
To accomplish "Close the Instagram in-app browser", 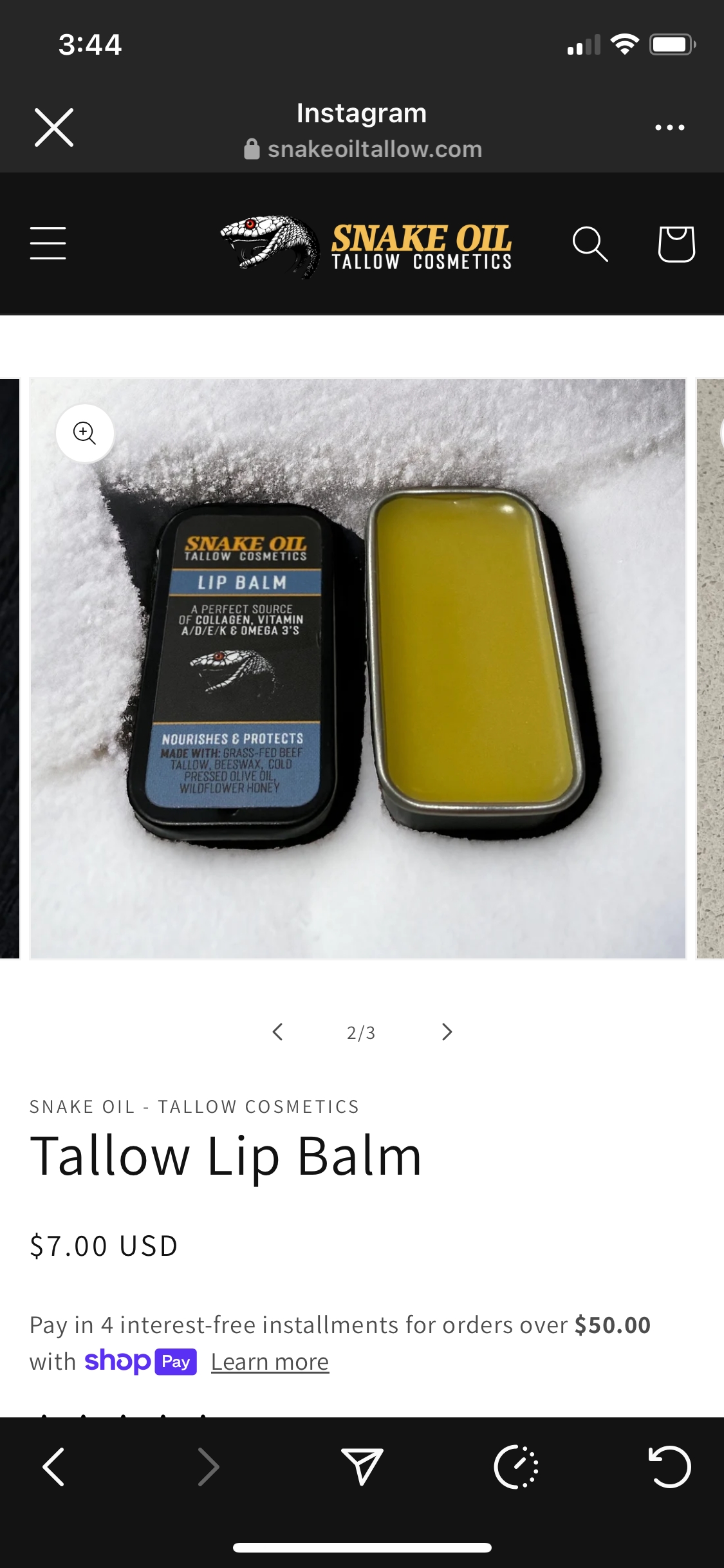I will [53, 127].
